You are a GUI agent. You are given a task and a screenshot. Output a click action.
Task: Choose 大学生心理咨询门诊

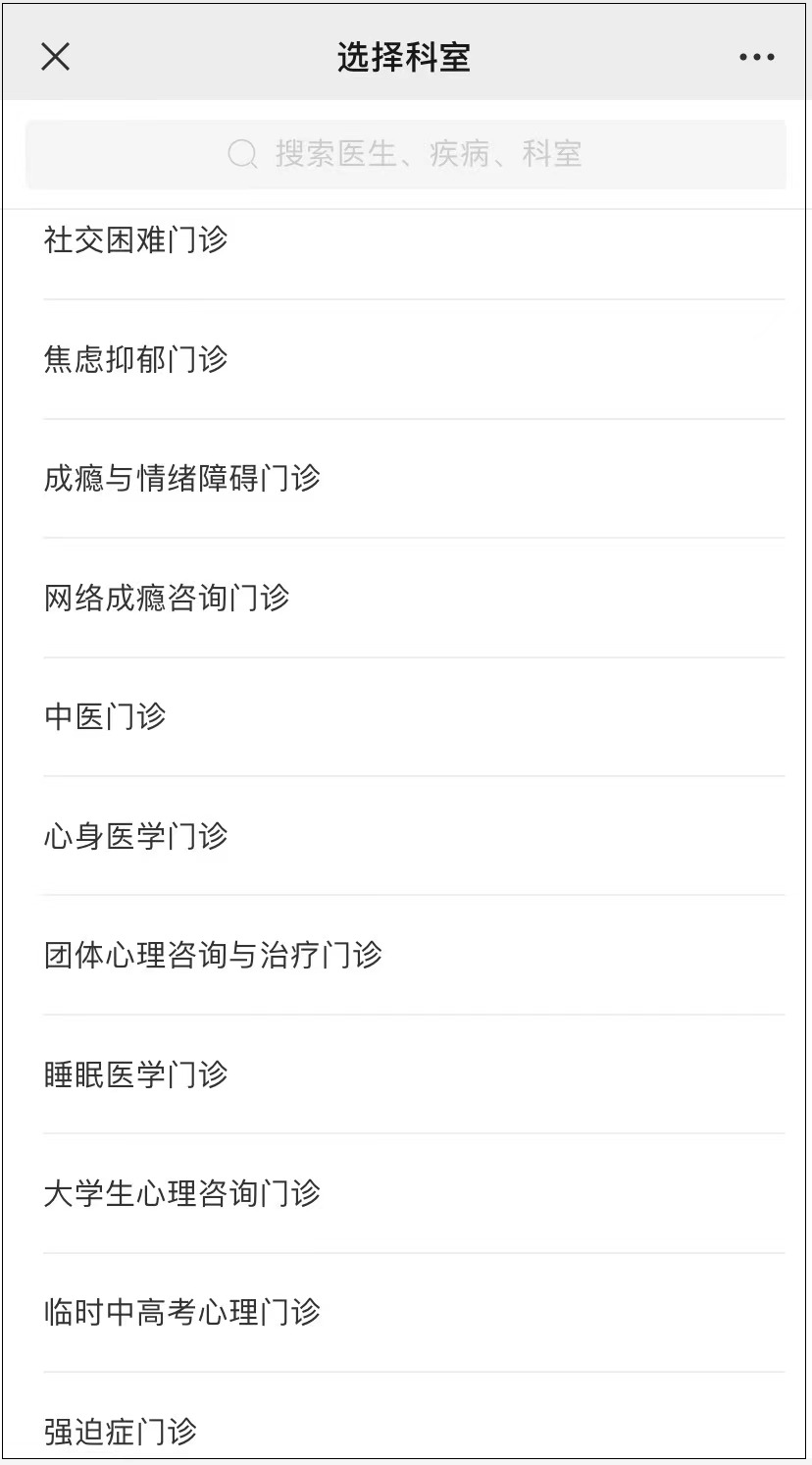point(181,1193)
